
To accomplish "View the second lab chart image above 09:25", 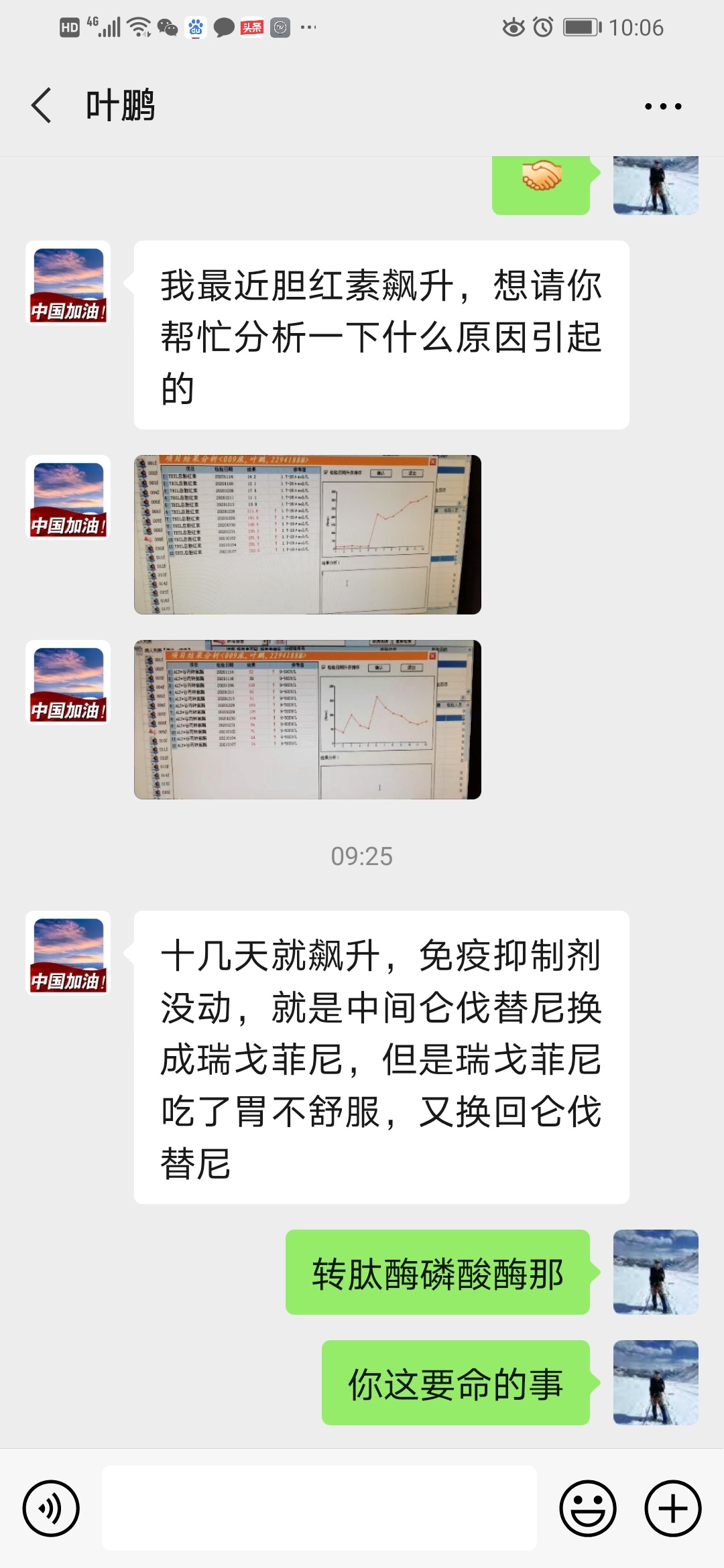I will click(307, 719).
